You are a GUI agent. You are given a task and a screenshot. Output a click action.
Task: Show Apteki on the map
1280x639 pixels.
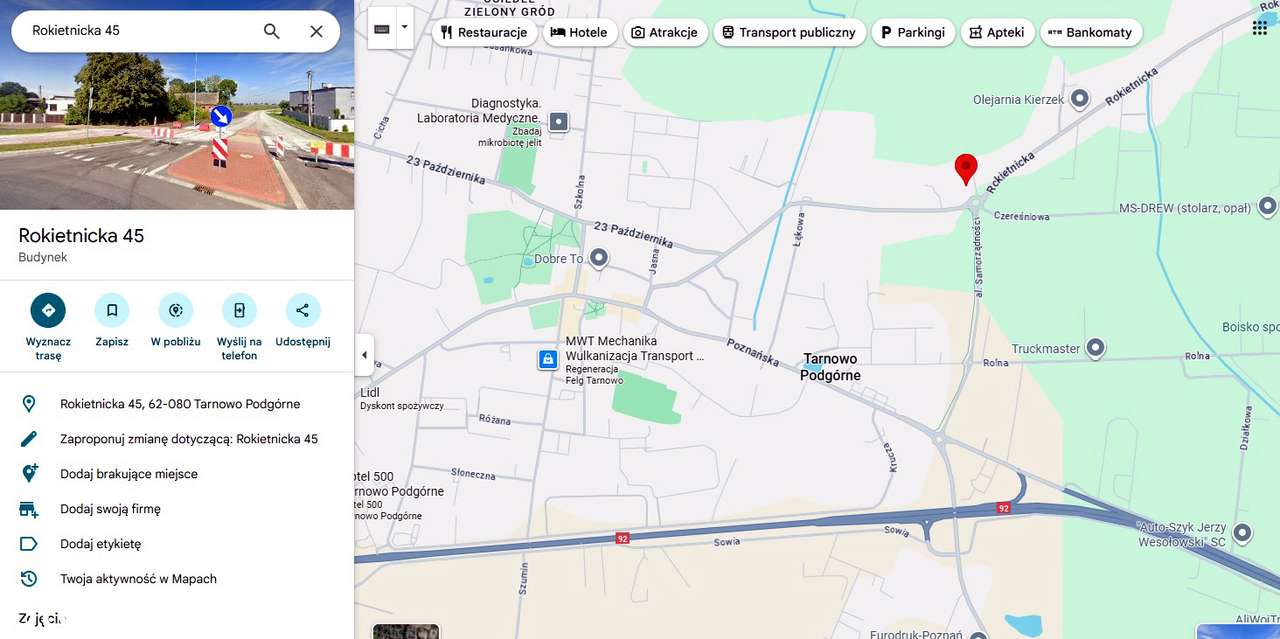997,32
